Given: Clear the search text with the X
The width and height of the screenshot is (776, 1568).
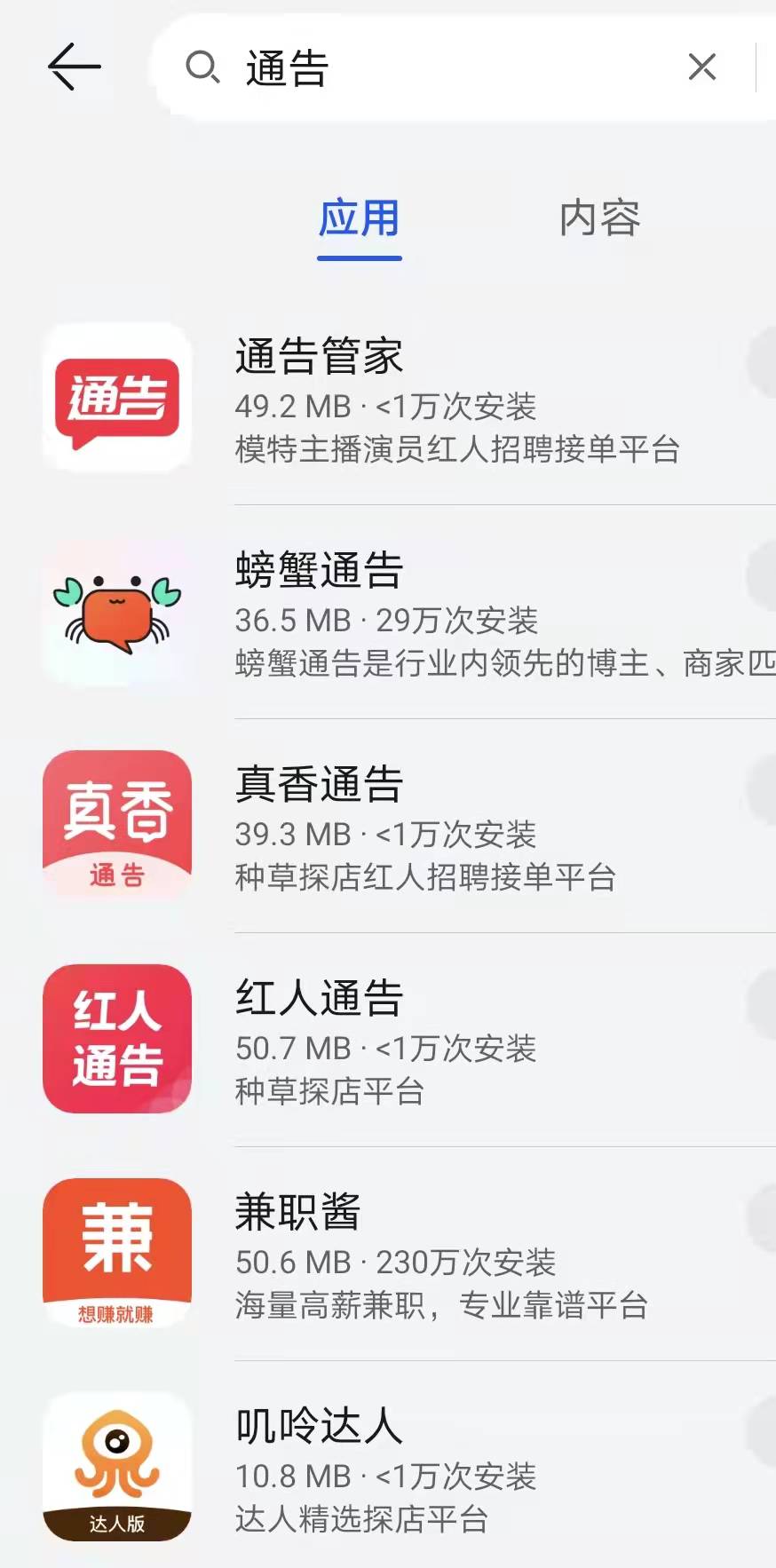Looking at the screenshot, I should pos(701,67).
